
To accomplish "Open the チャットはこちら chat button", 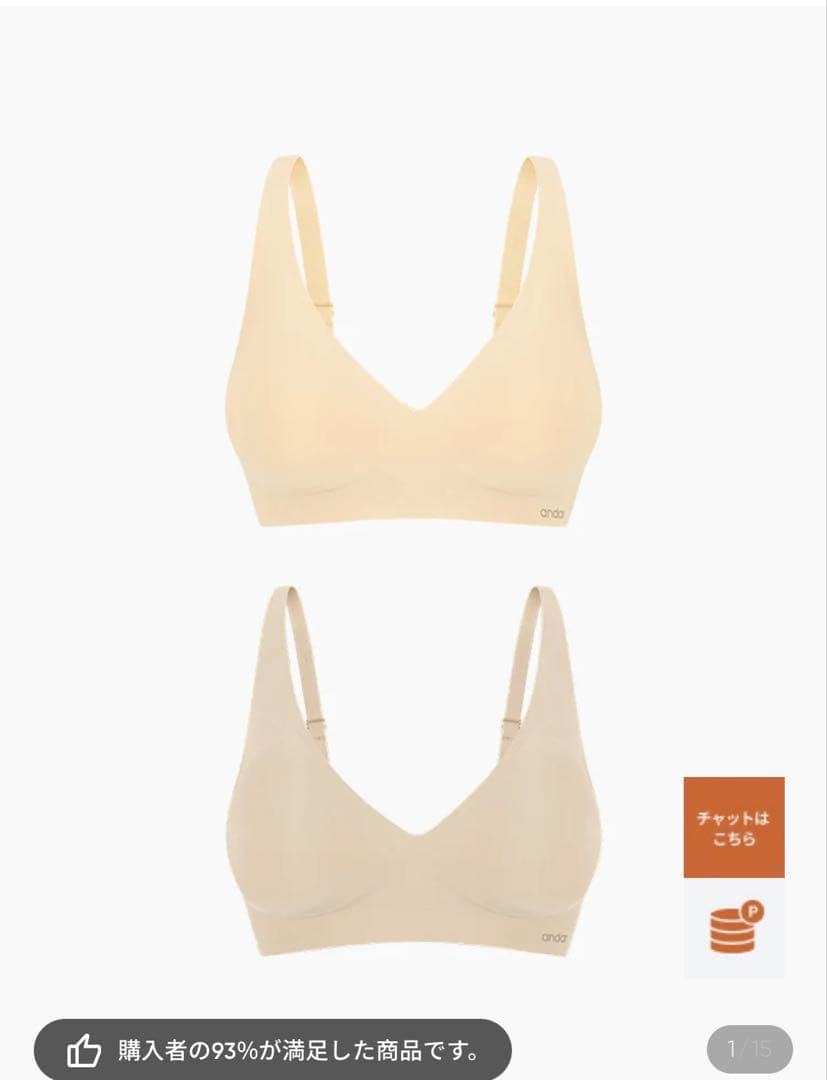I will pos(733,828).
